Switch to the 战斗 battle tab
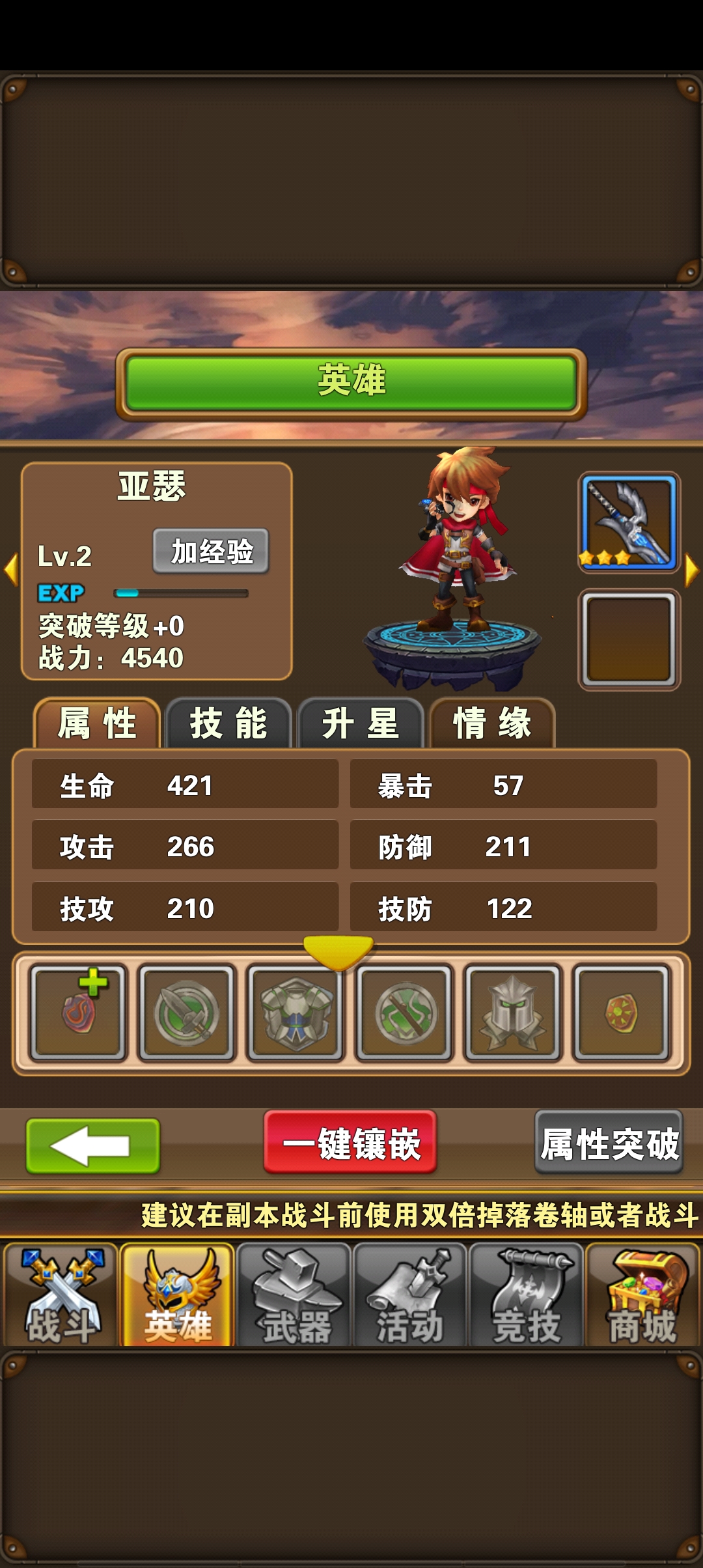 click(61, 1295)
